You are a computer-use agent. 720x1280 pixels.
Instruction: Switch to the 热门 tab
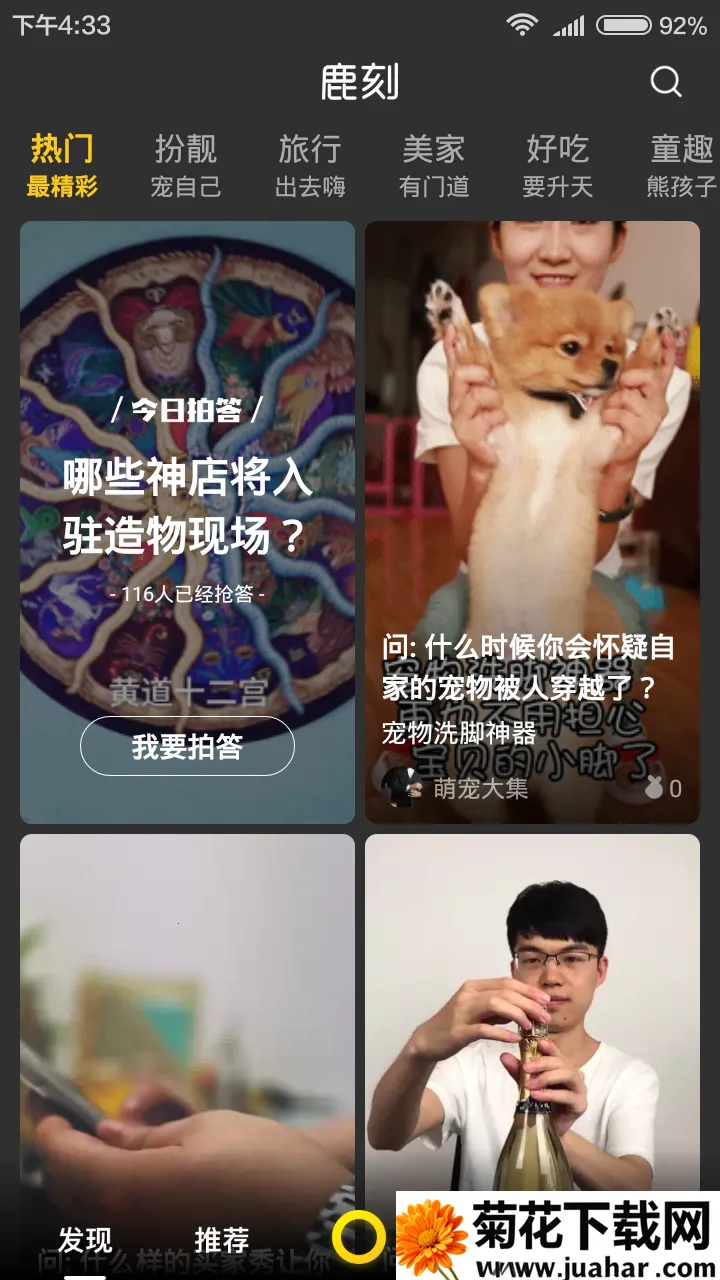[x=62, y=165]
